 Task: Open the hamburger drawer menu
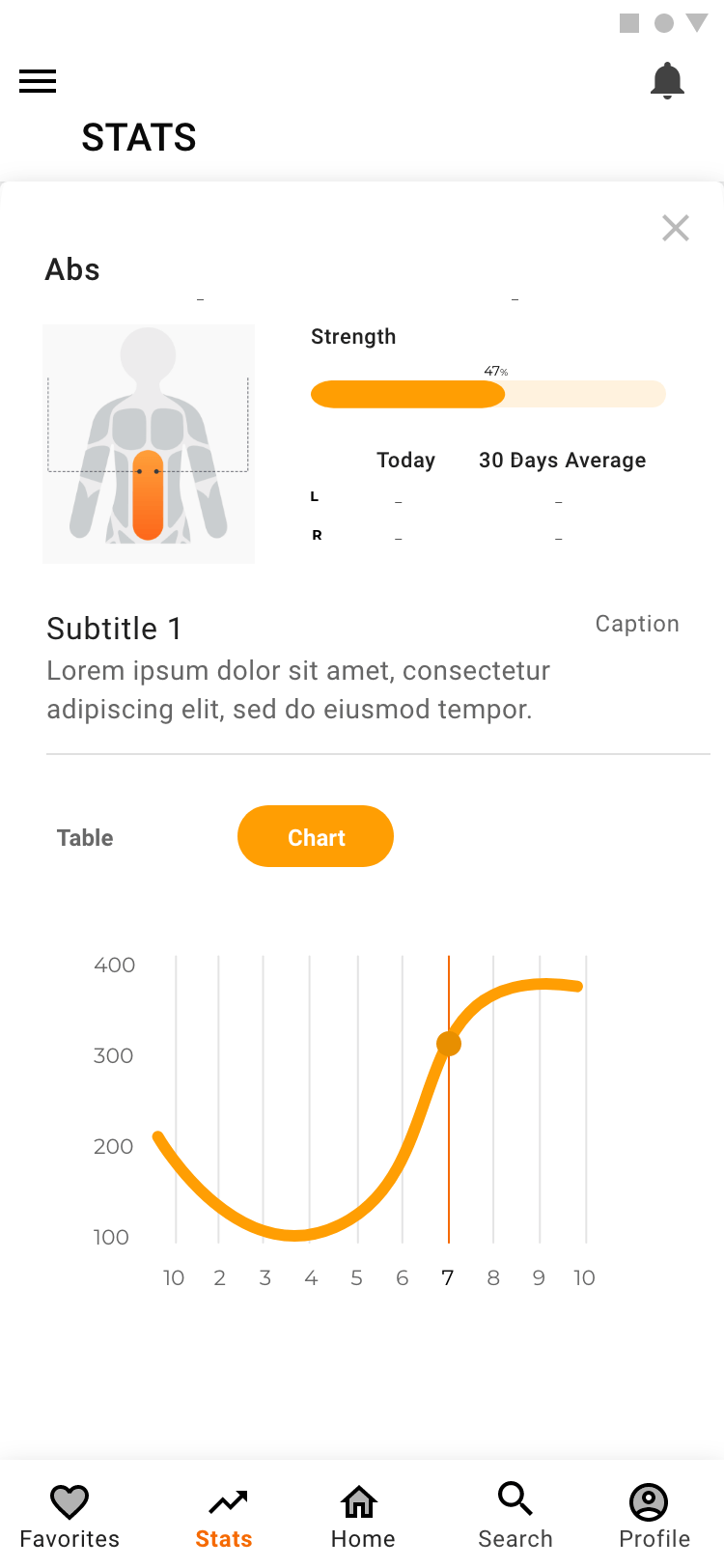(38, 81)
